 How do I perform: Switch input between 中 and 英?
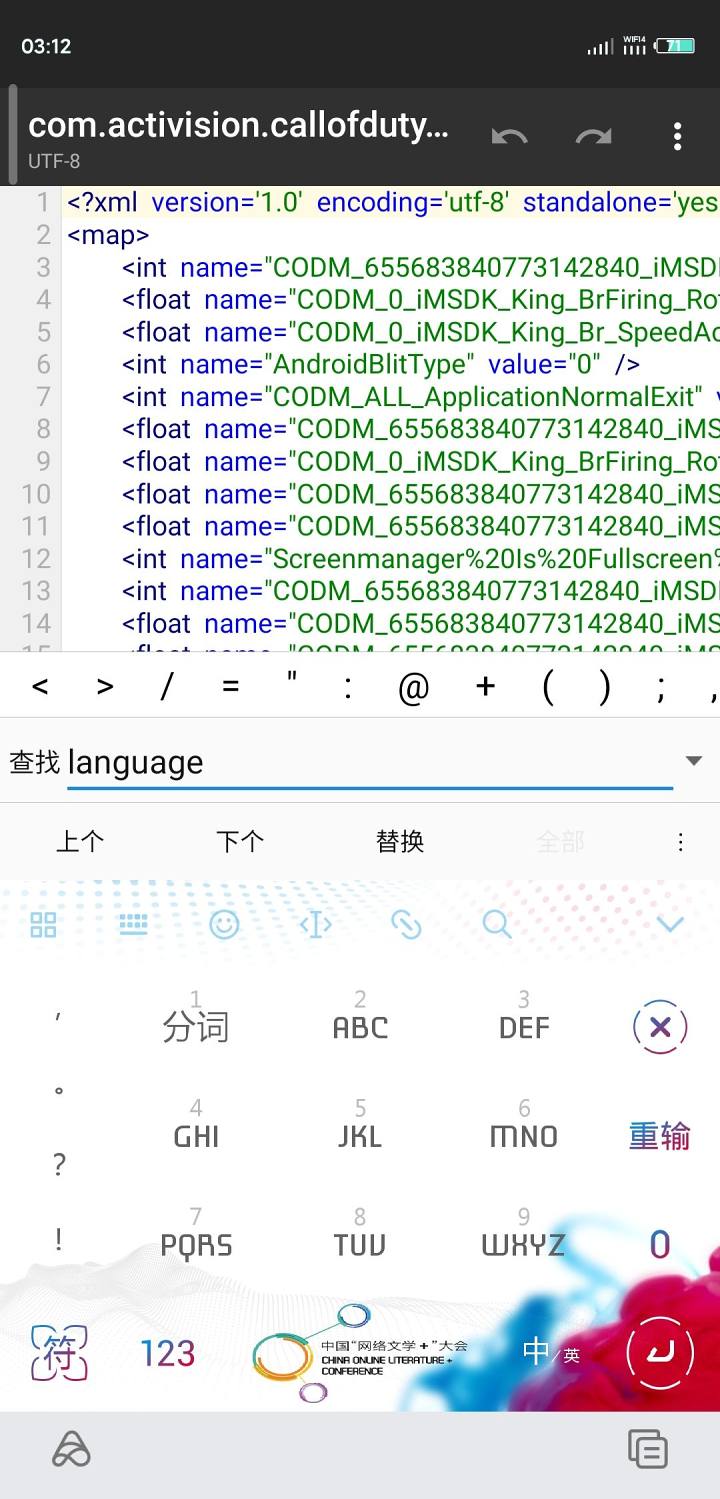tap(548, 1351)
